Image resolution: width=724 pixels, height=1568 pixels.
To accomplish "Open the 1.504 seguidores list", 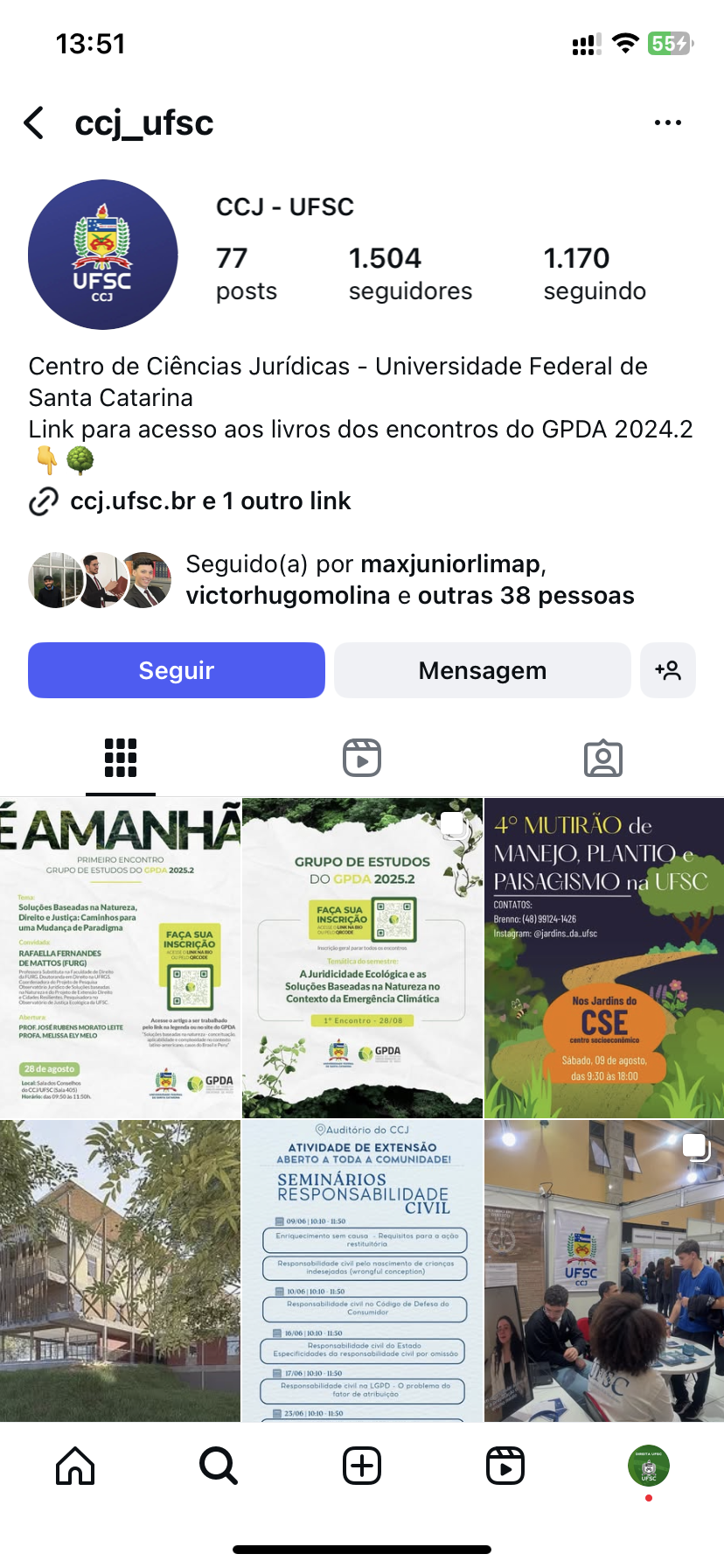I will point(410,273).
